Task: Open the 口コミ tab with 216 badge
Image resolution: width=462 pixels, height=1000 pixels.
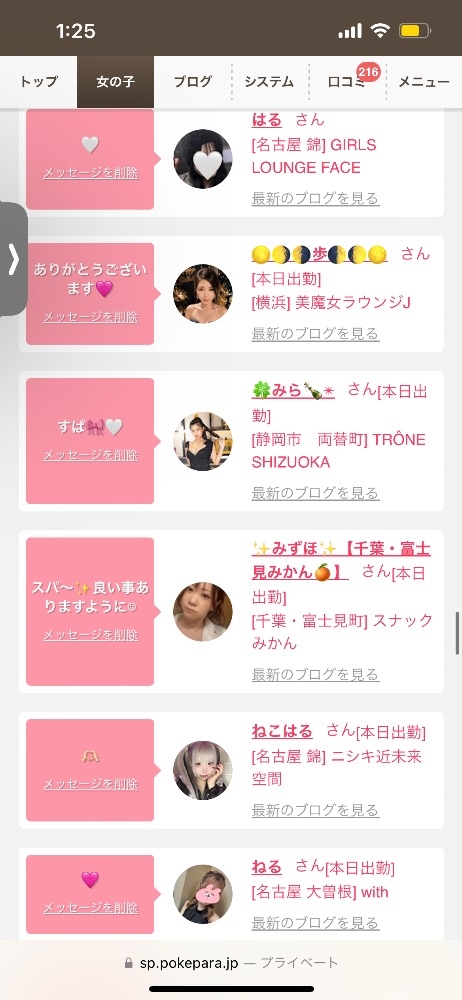Action: tap(348, 82)
